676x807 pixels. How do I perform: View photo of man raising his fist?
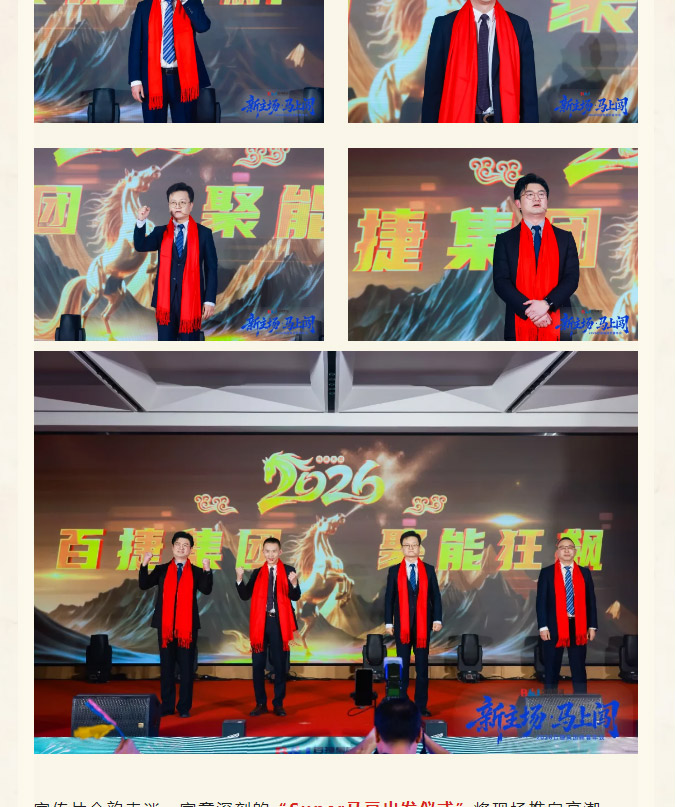coord(179,244)
